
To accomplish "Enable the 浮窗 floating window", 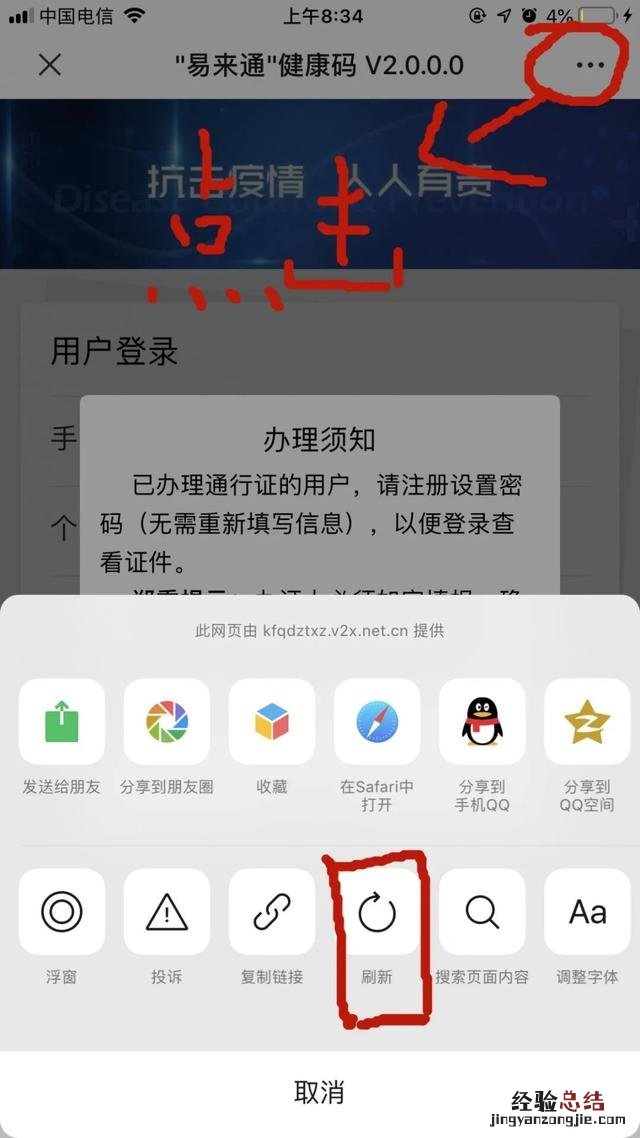I will pyautogui.click(x=62, y=912).
